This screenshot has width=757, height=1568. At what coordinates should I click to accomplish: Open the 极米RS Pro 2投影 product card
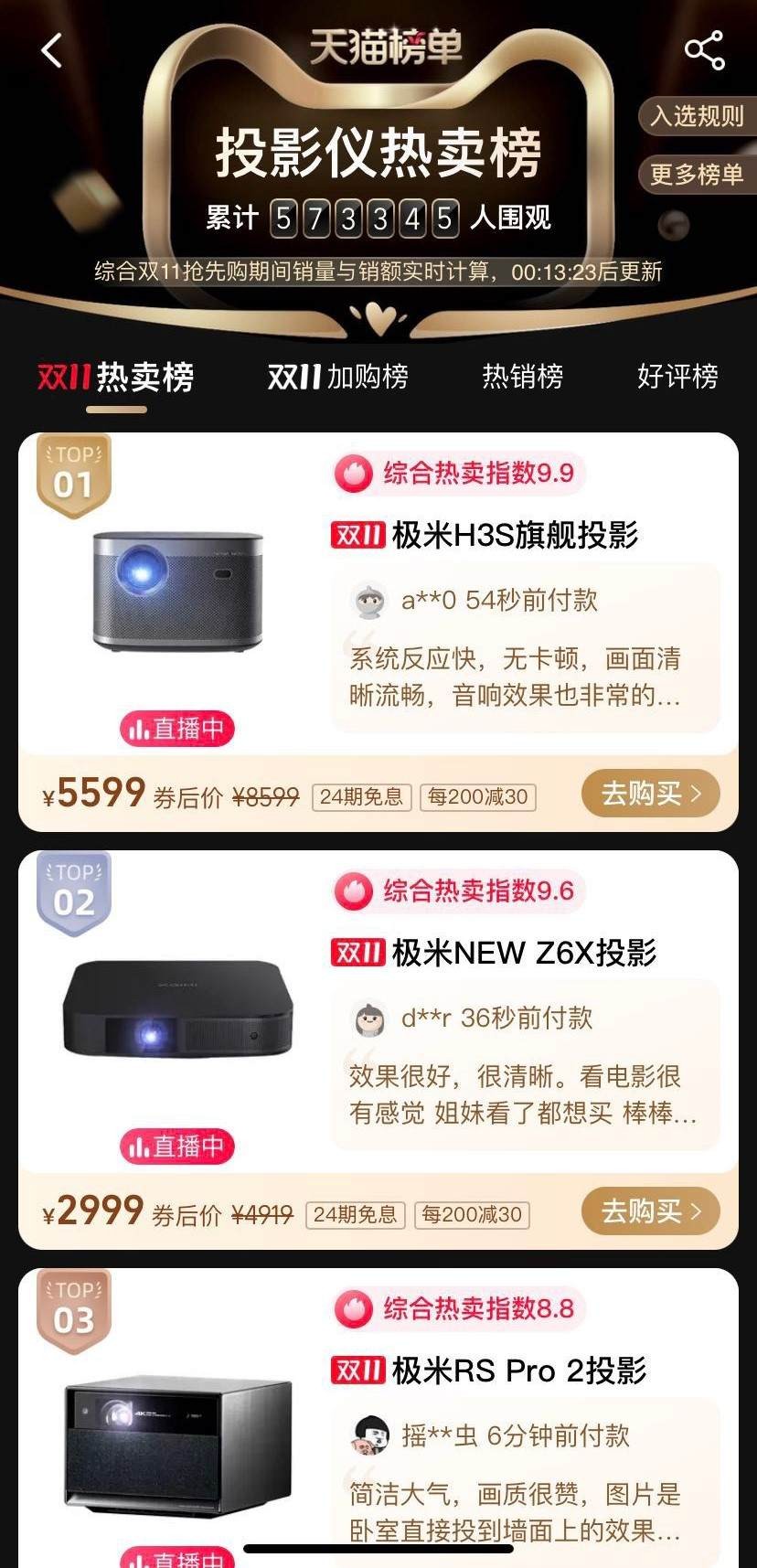[x=518, y=1371]
